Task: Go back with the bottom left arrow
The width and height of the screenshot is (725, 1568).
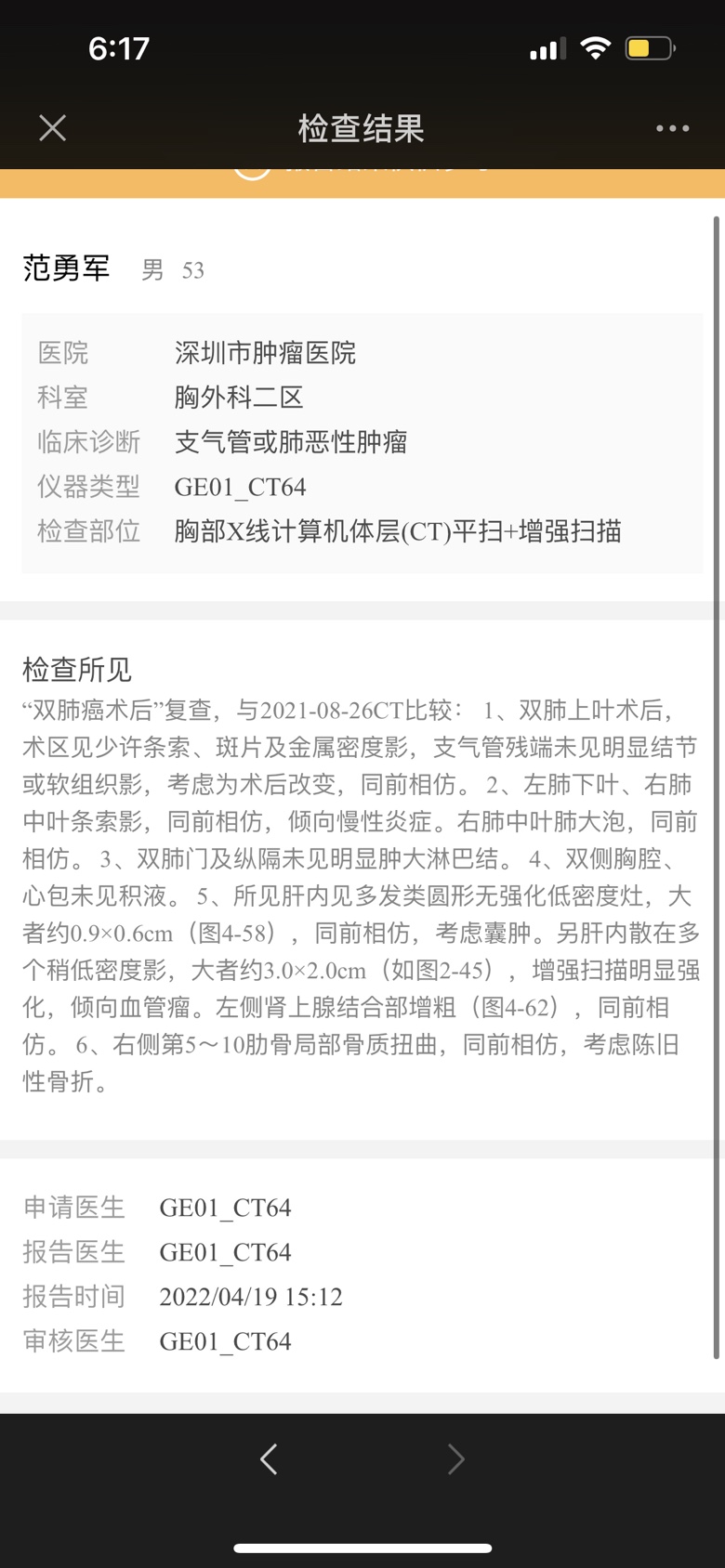Action: point(269,1459)
